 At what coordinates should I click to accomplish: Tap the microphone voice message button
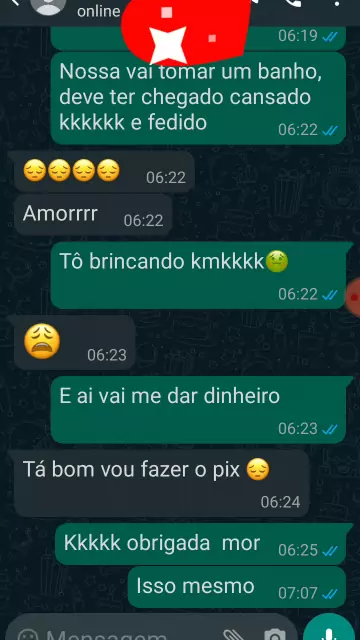(329, 628)
